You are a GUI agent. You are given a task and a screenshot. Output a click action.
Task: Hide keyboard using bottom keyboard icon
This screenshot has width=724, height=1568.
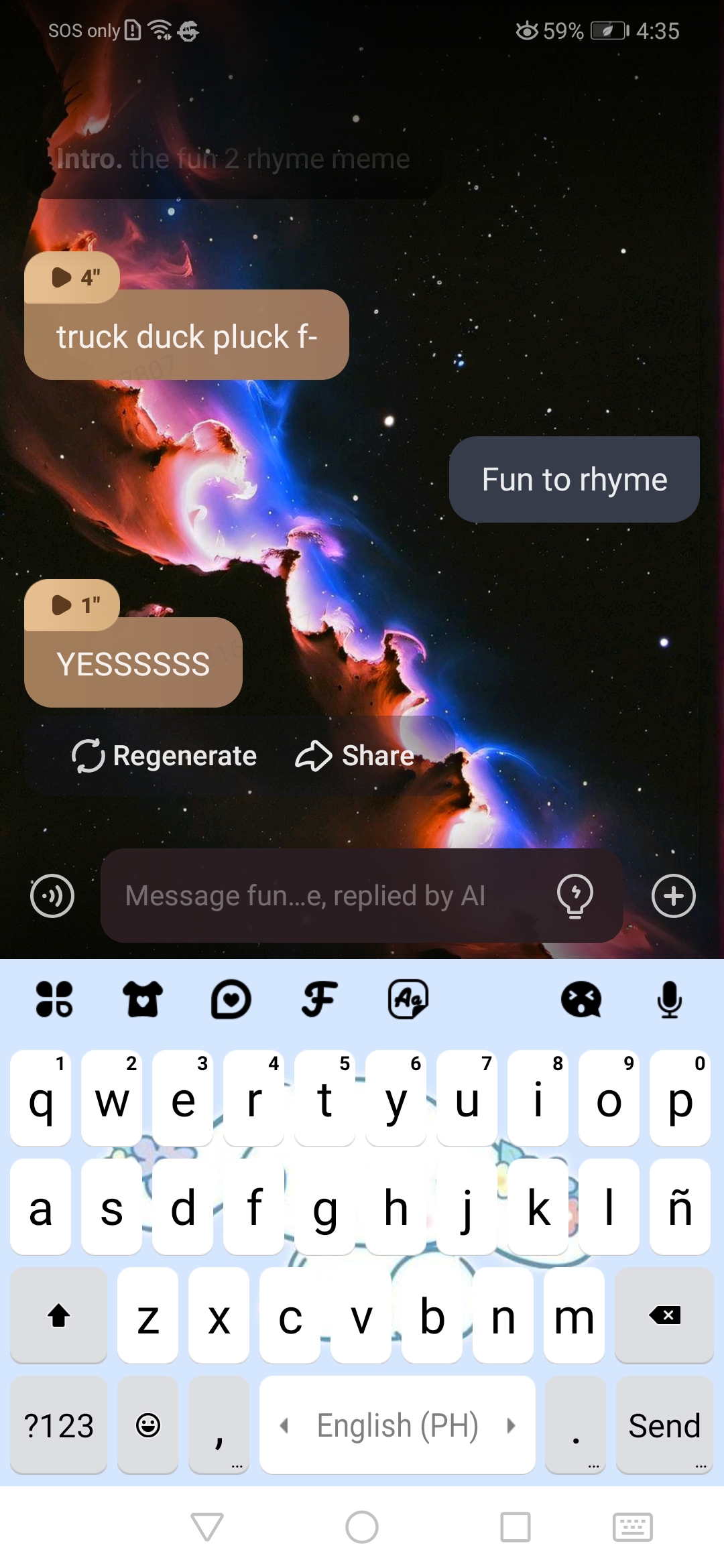point(632,1527)
